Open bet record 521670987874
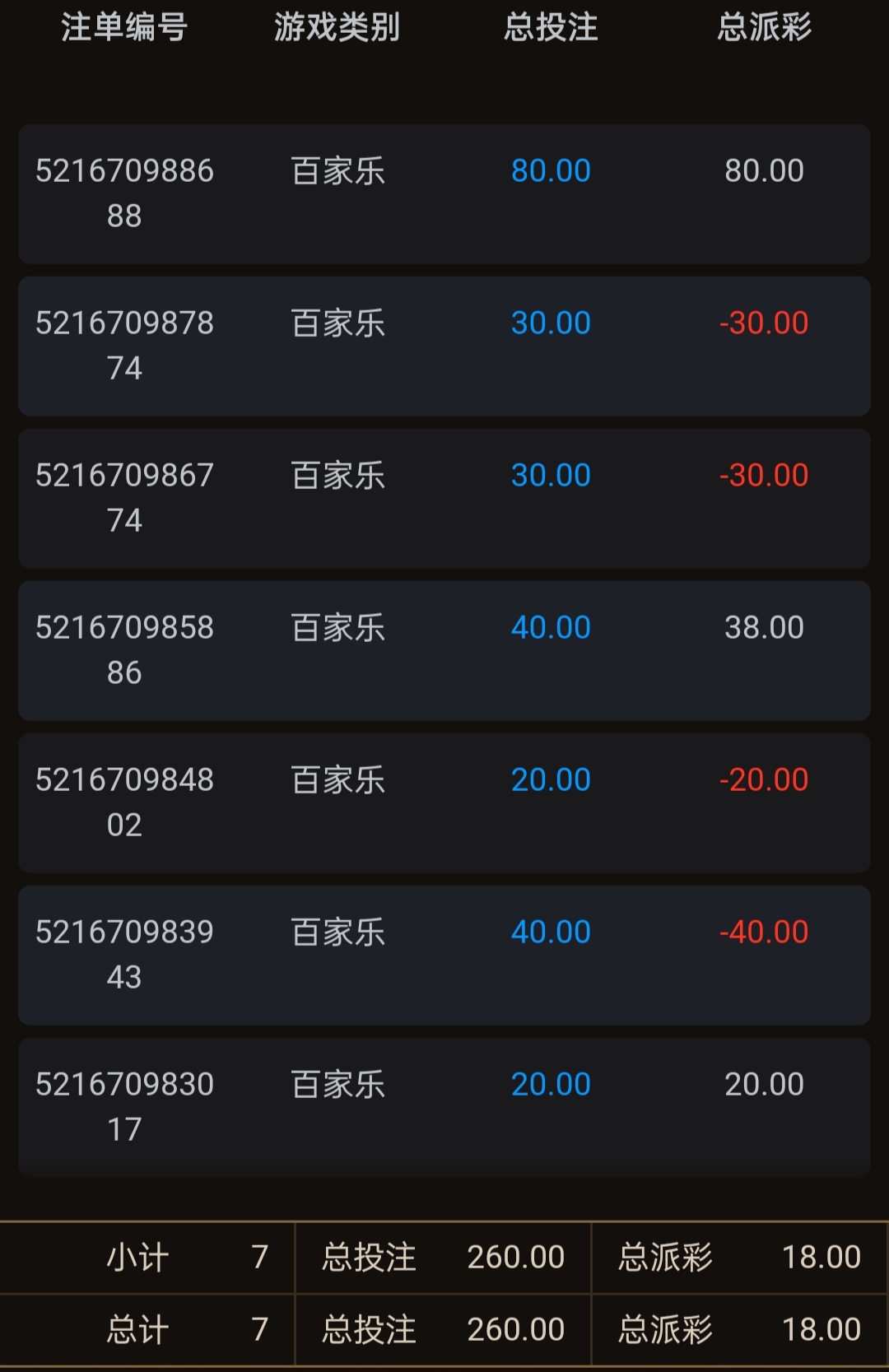Screen dimensions: 889x1372 pos(444,346)
